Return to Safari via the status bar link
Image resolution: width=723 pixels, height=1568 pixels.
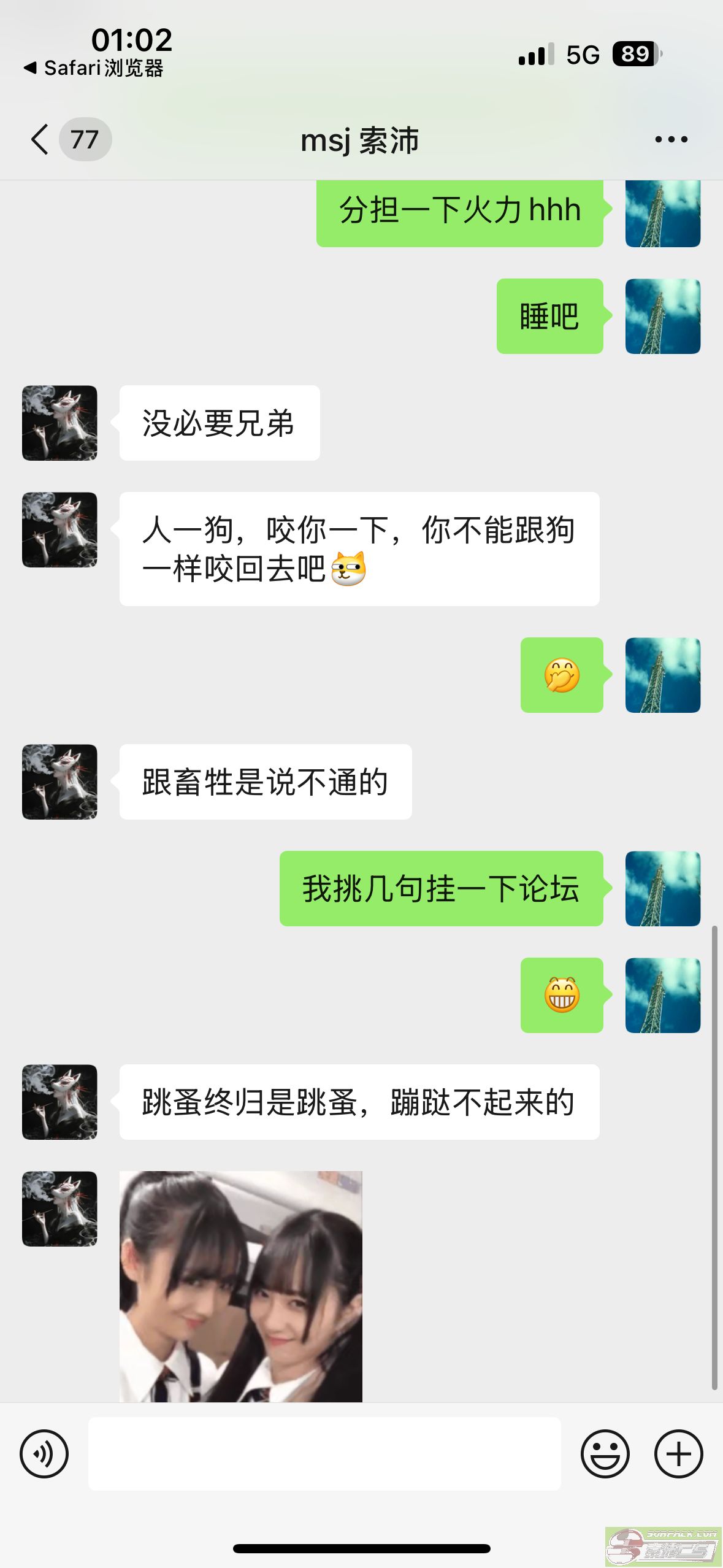pos(94,68)
